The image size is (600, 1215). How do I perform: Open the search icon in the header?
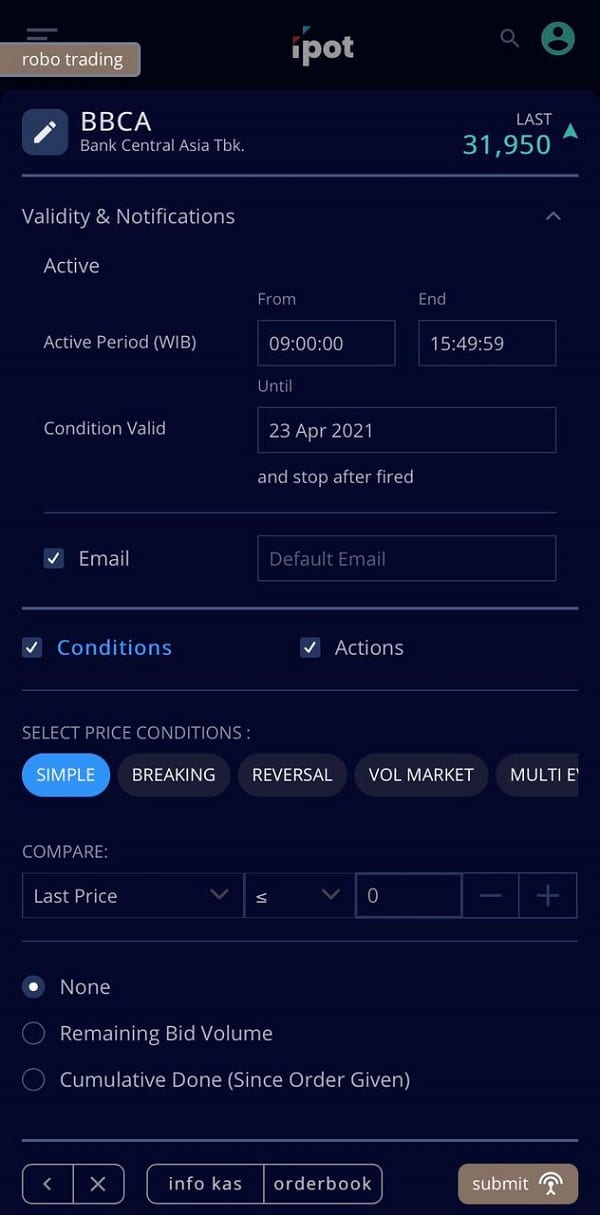click(510, 39)
